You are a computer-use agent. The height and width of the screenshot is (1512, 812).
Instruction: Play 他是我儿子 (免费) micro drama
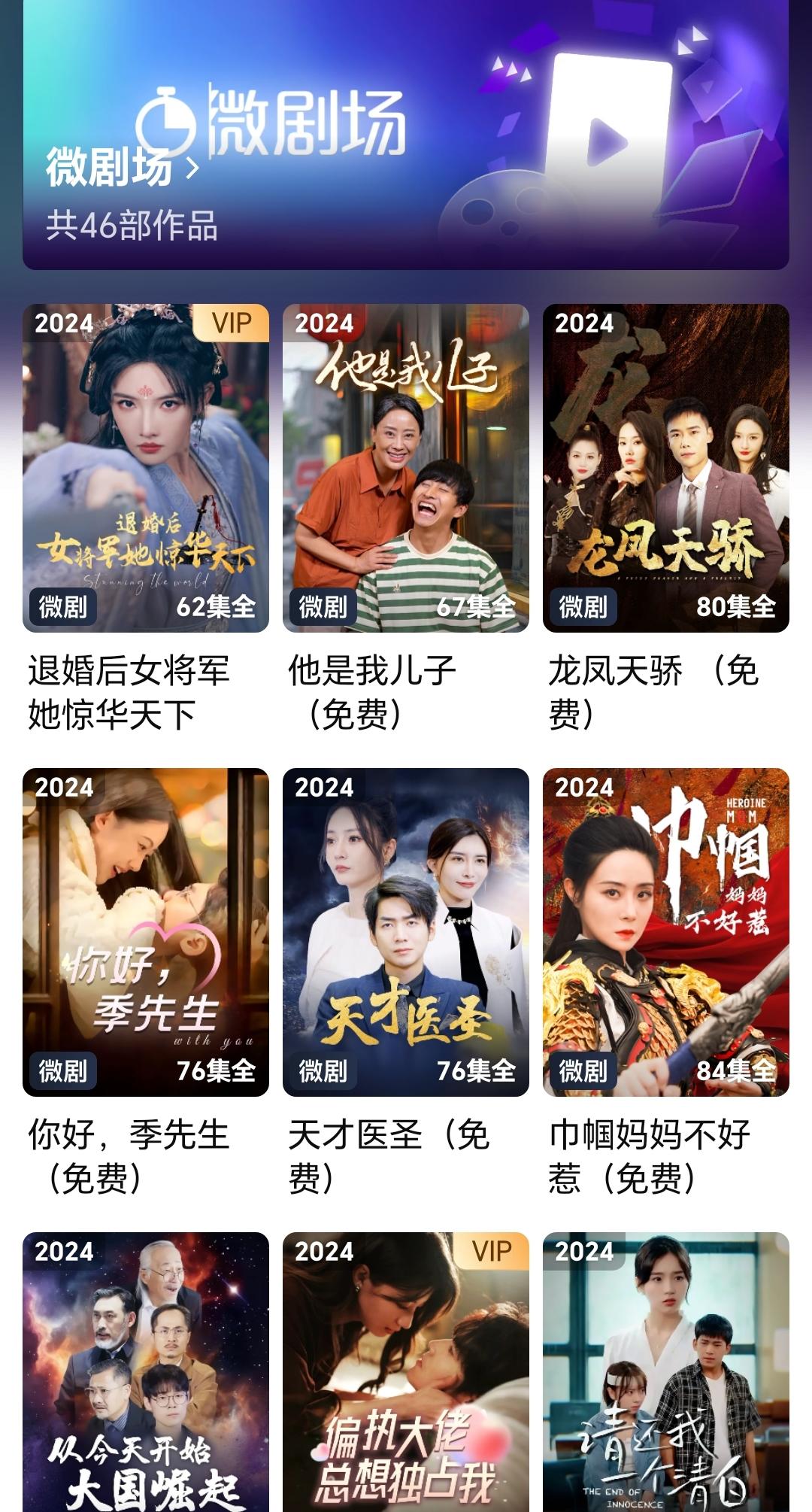coord(406,468)
